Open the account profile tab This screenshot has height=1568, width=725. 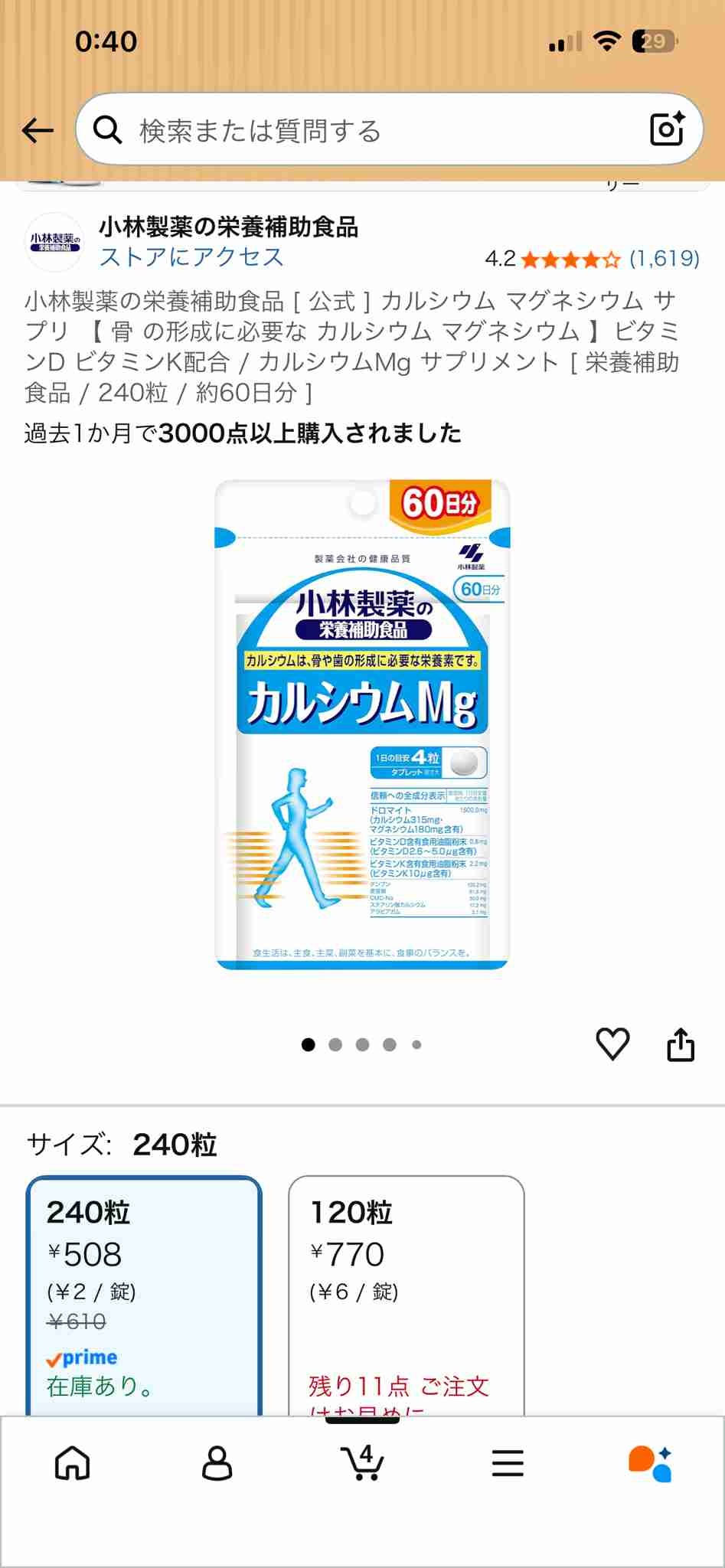click(x=217, y=1464)
